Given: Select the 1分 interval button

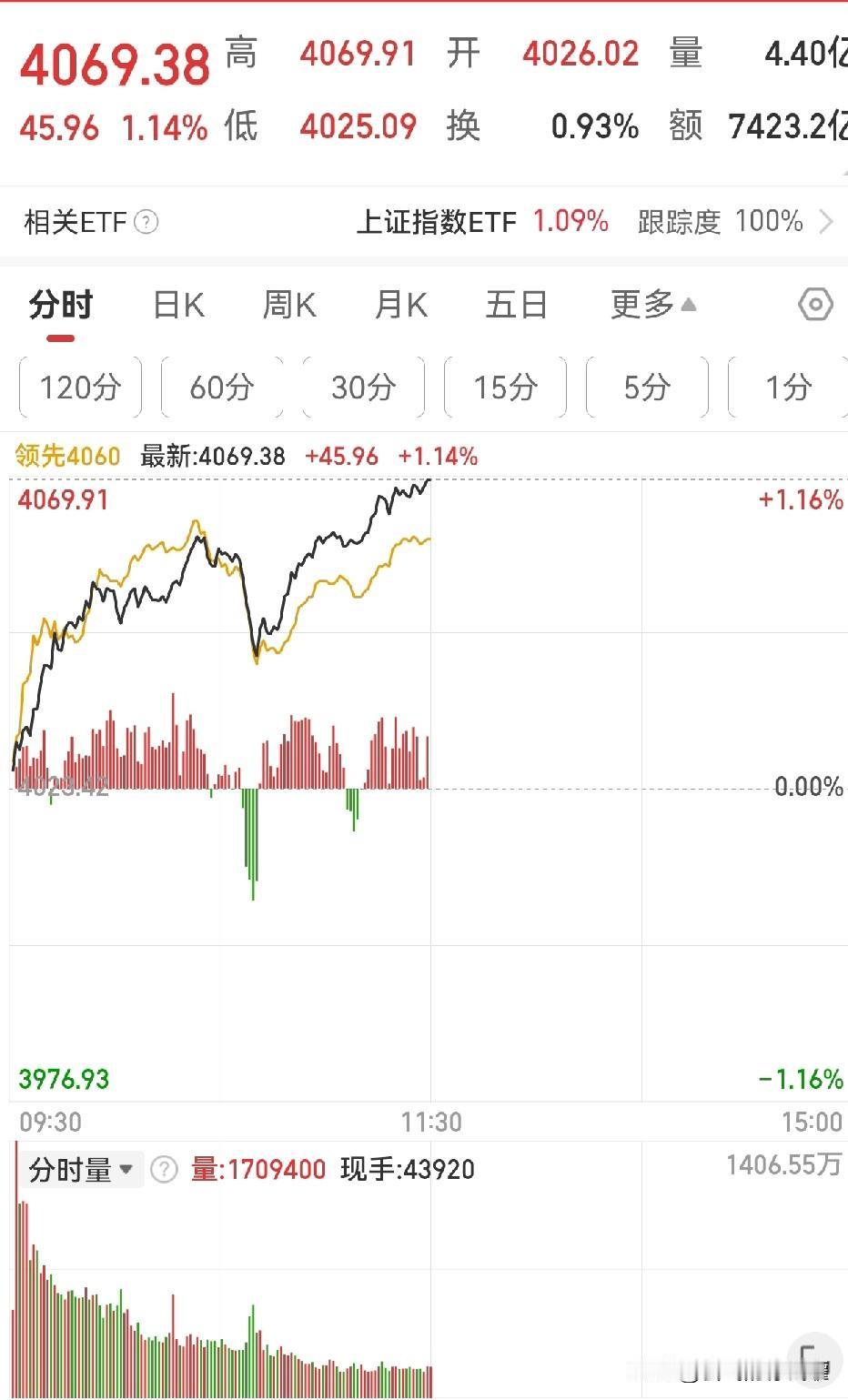Looking at the screenshot, I should tap(788, 387).
